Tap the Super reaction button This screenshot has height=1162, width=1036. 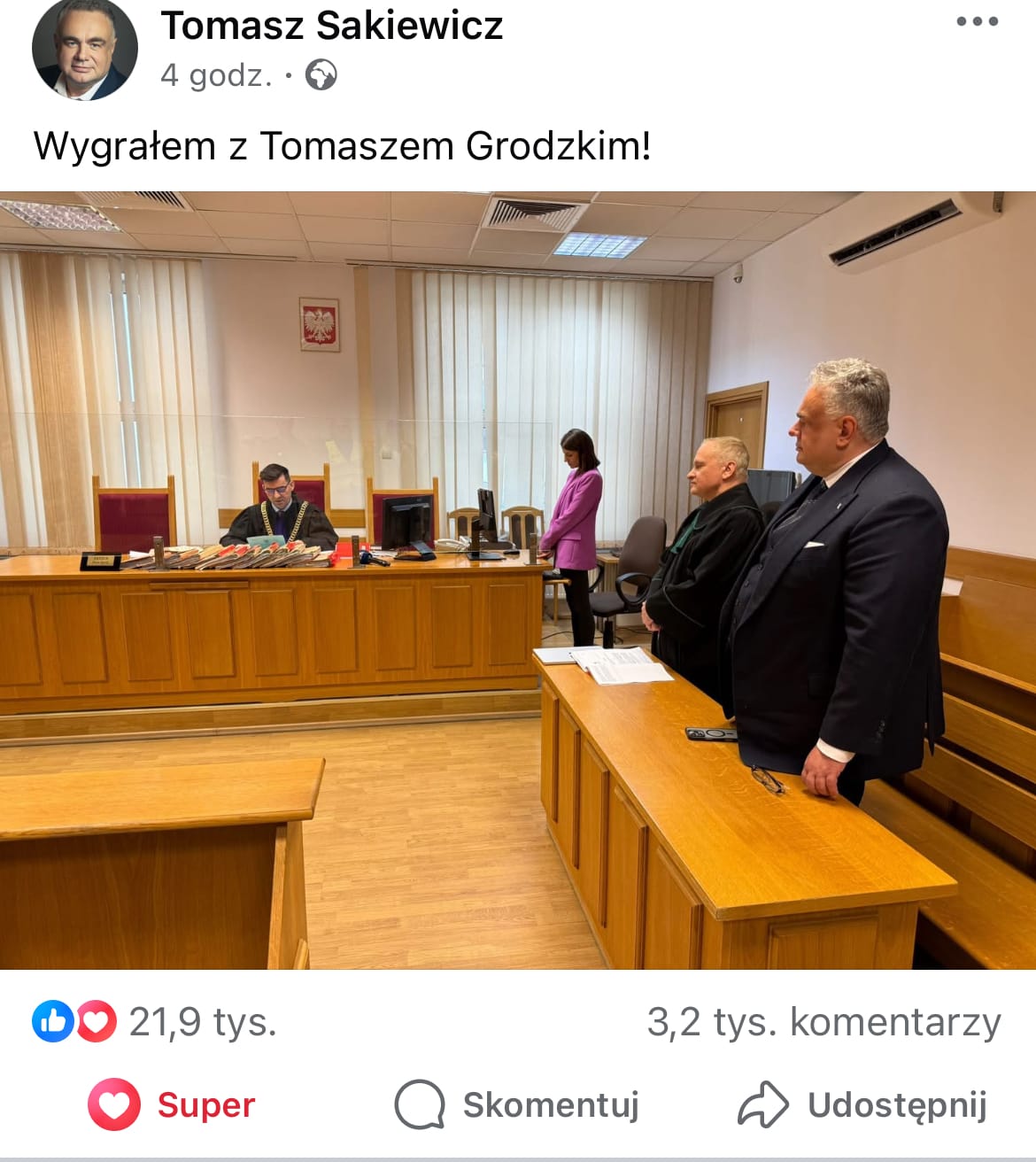click(x=172, y=1104)
